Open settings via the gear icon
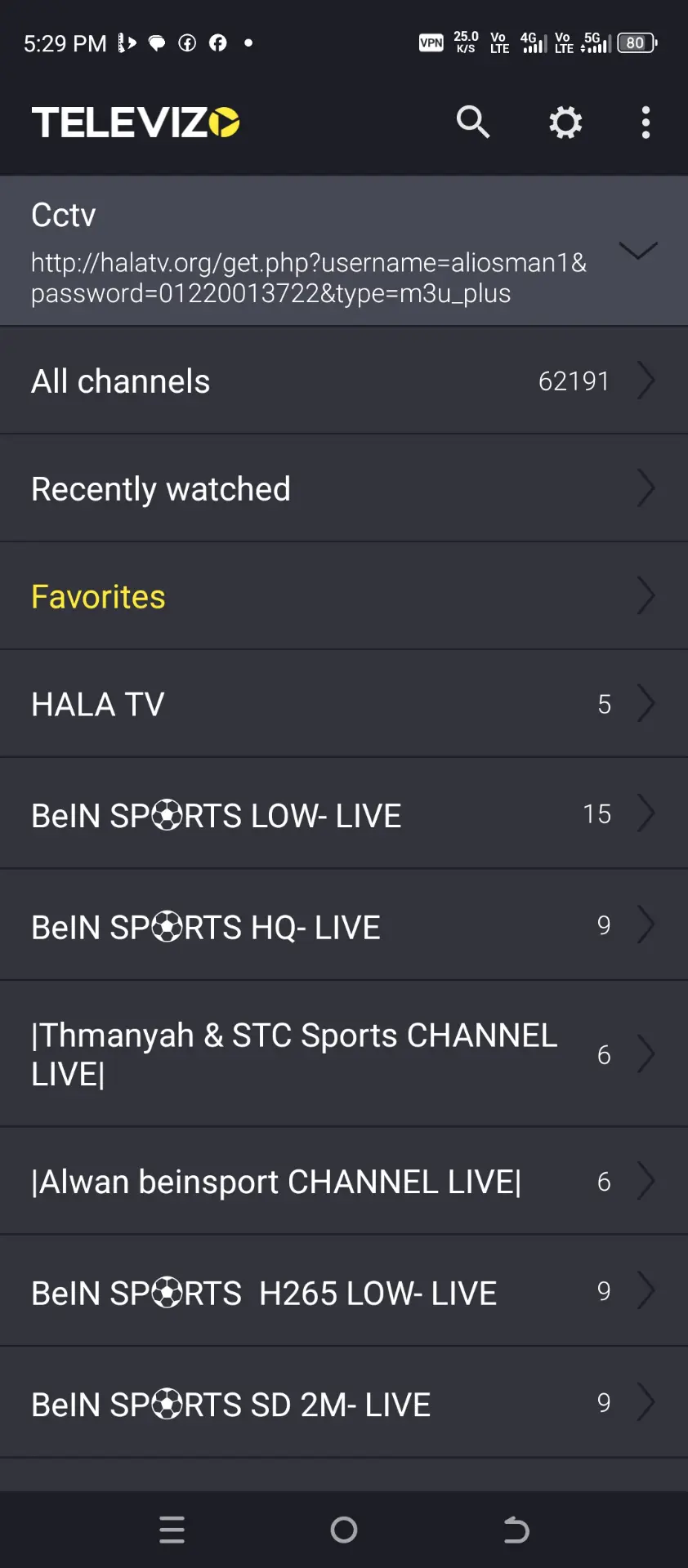The height and width of the screenshot is (1568, 688). [x=565, y=122]
